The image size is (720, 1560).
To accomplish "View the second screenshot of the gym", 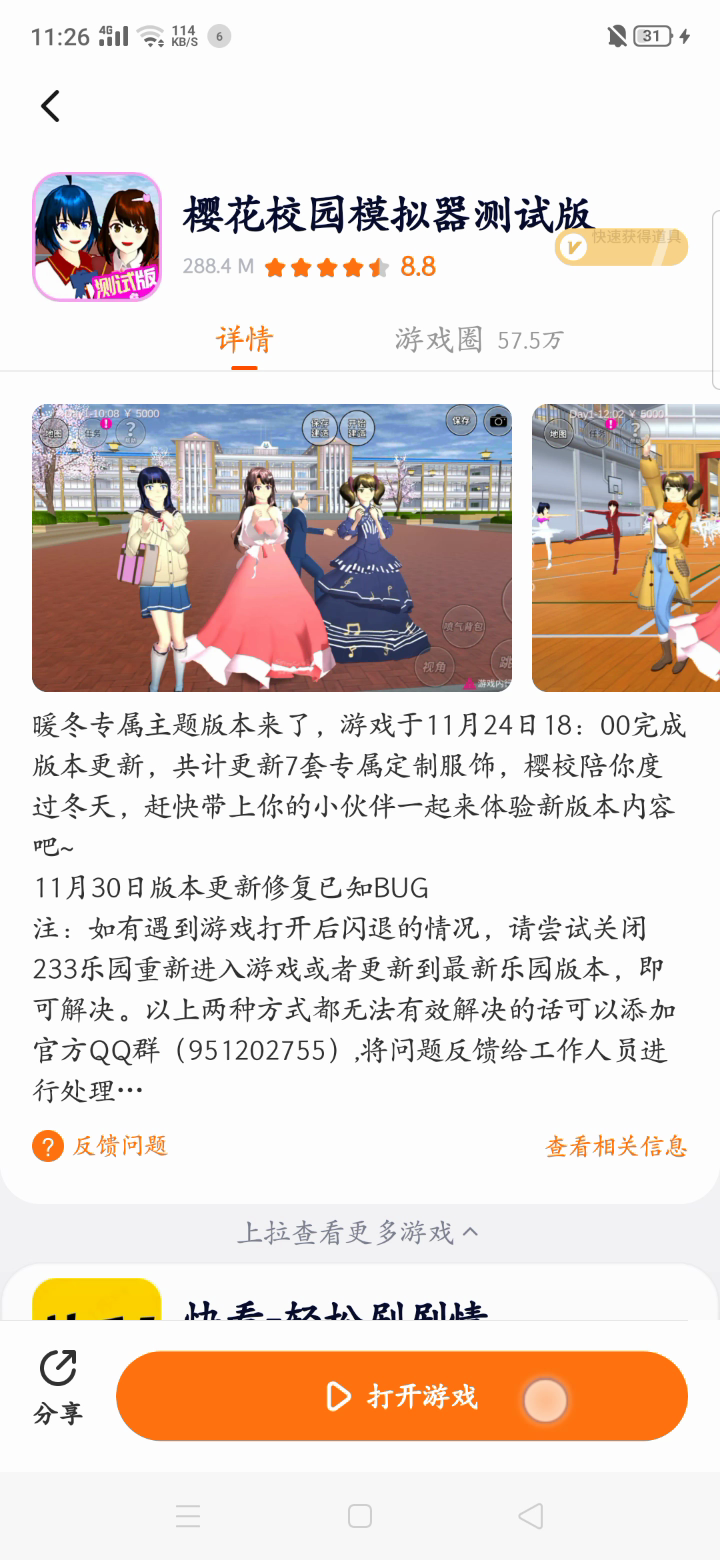I will 626,548.
